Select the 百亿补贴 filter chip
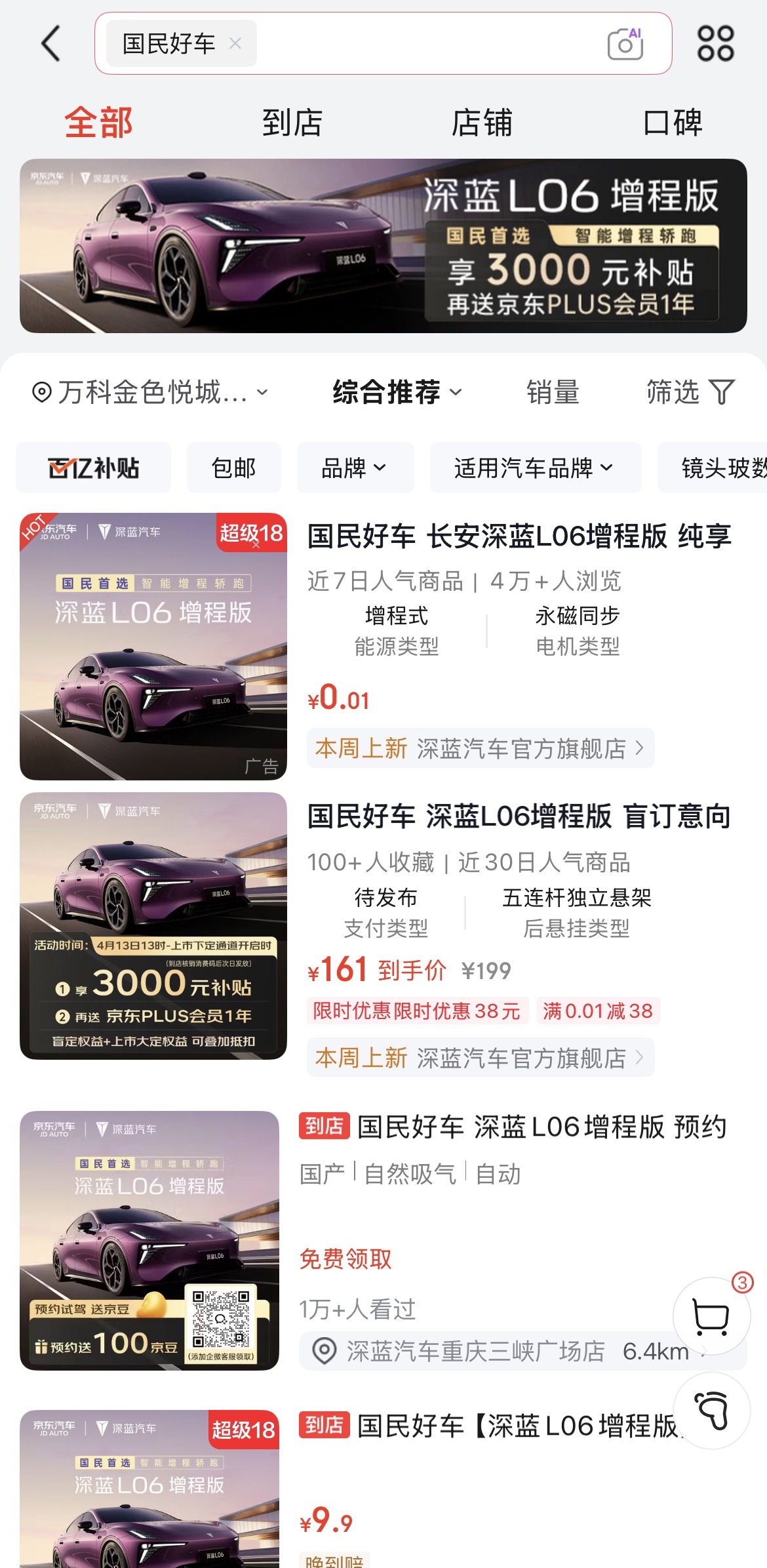767x1568 pixels. 93,468
